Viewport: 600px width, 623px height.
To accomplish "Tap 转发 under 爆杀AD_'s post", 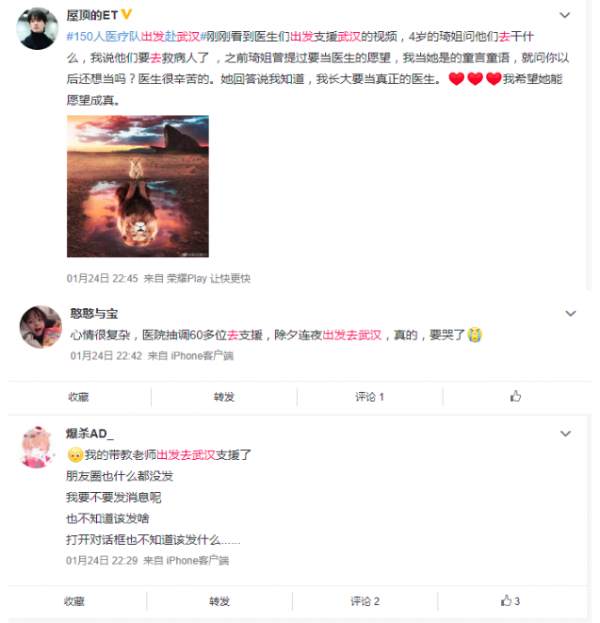I will coord(220,601).
